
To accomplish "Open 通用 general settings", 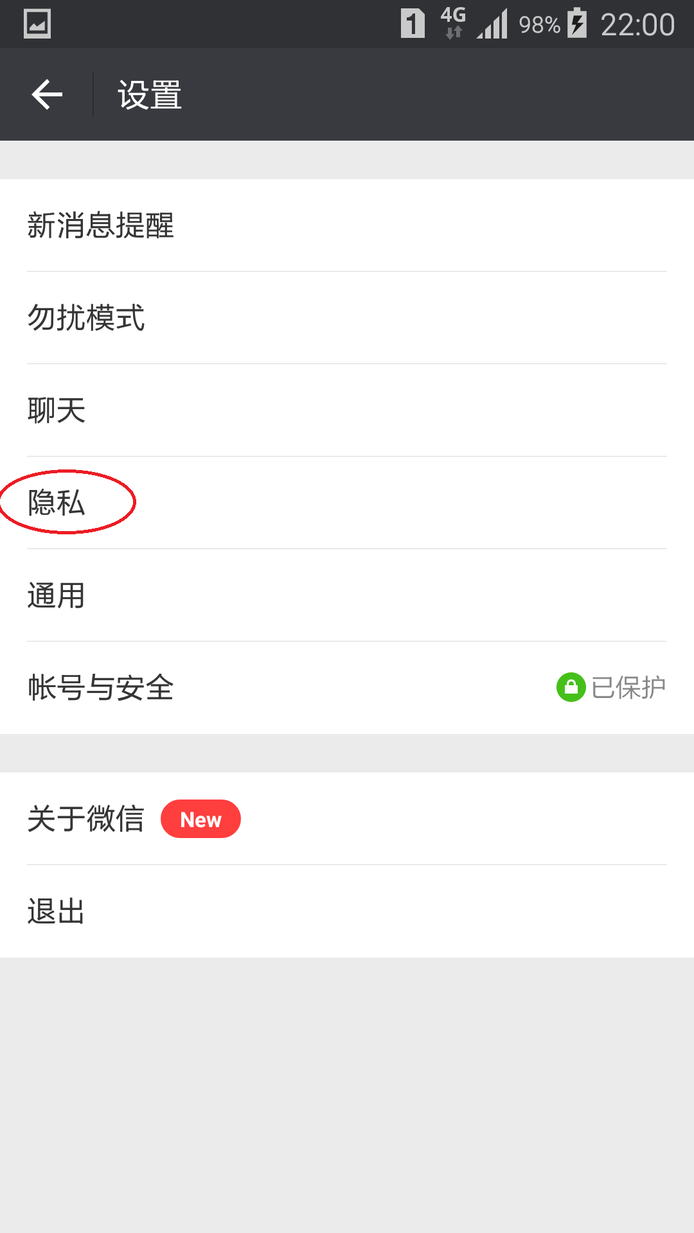I will [x=347, y=595].
